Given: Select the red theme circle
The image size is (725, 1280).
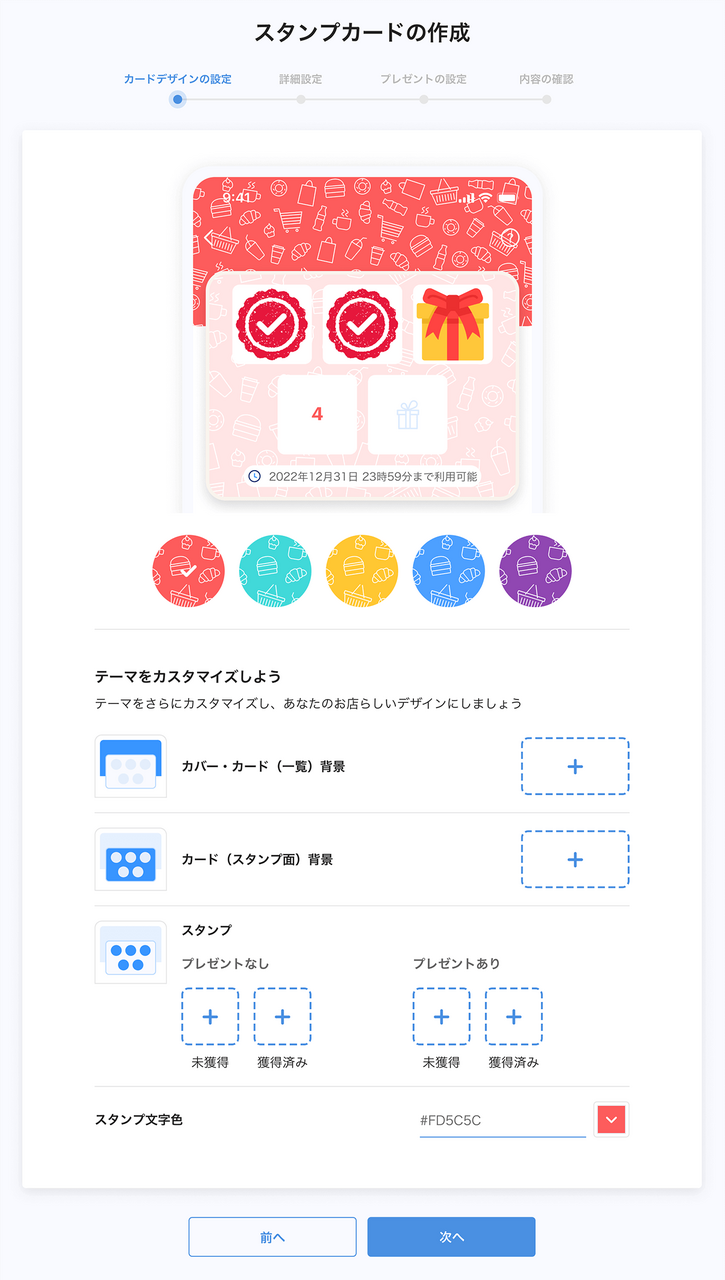Looking at the screenshot, I should pyautogui.click(x=188, y=571).
